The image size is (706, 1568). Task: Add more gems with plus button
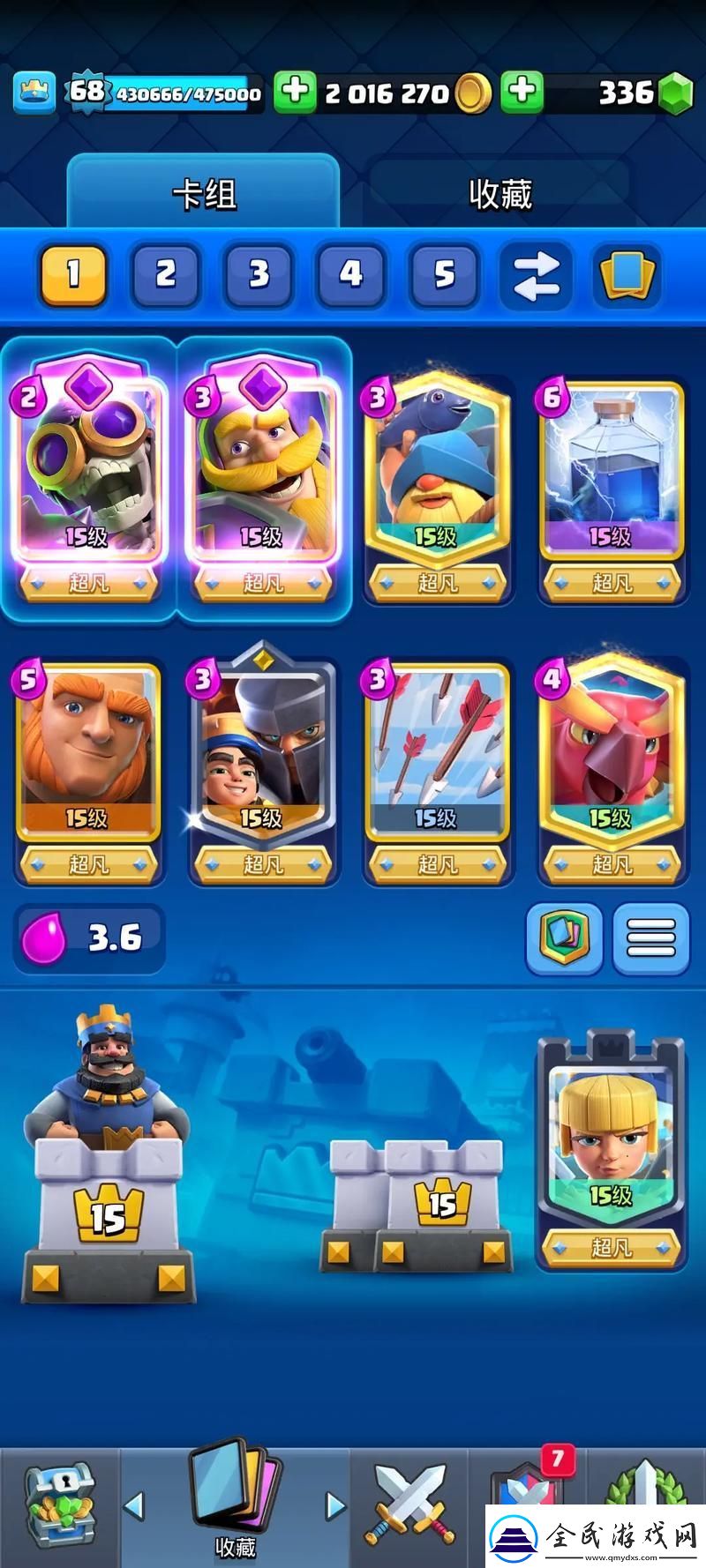pyautogui.click(x=522, y=92)
